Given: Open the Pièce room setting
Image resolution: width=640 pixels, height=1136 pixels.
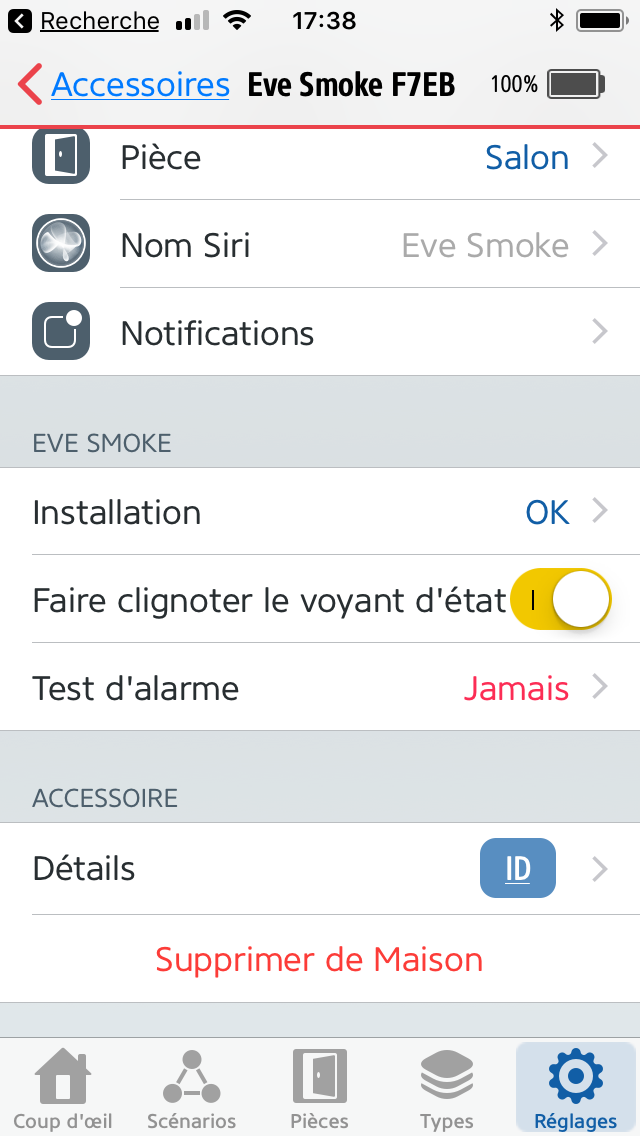Looking at the screenshot, I should point(320,157).
